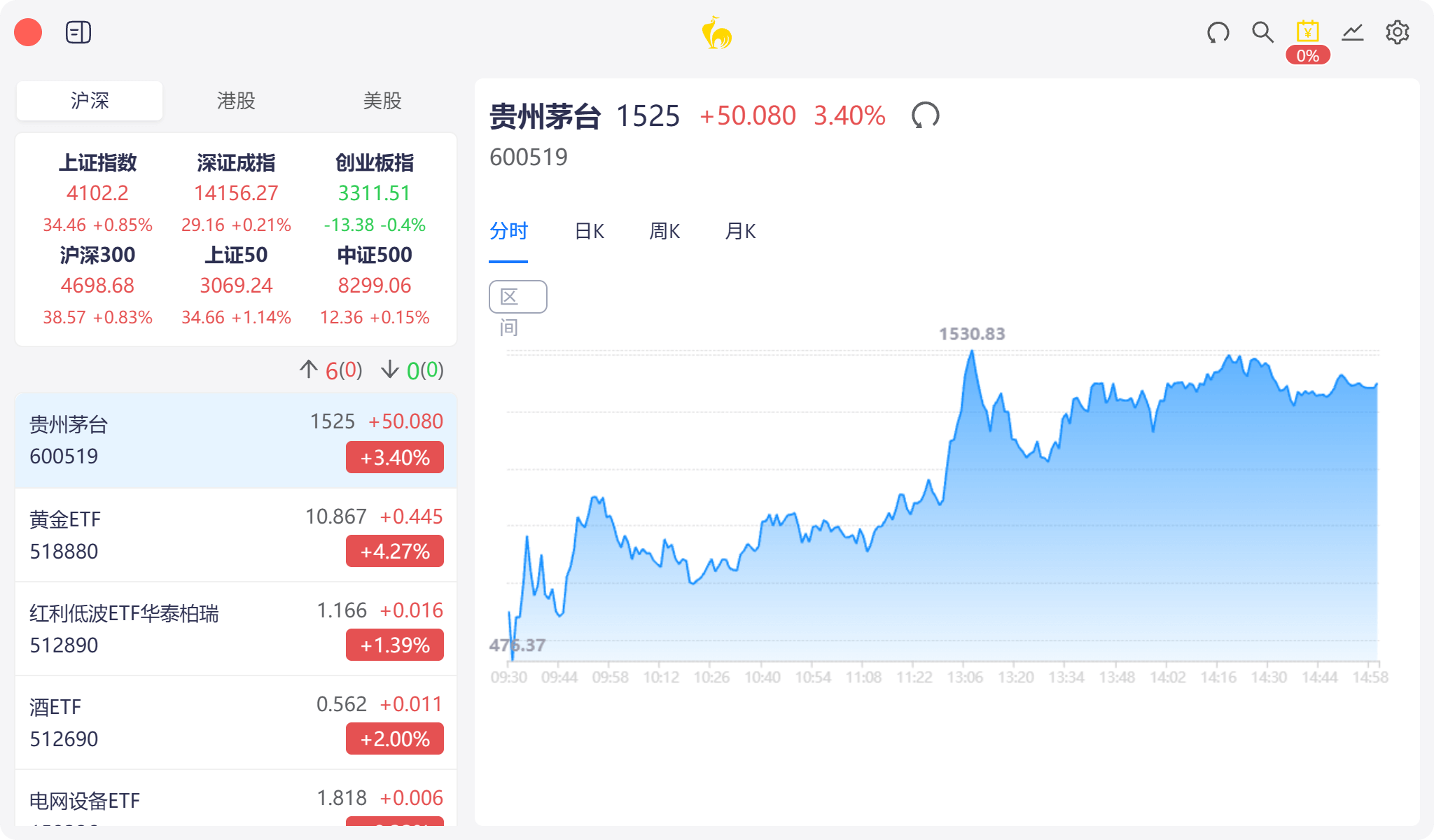
Task: Open 红利低波ETF华泰柏瑞 stock row
Action: [x=236, y=629]
